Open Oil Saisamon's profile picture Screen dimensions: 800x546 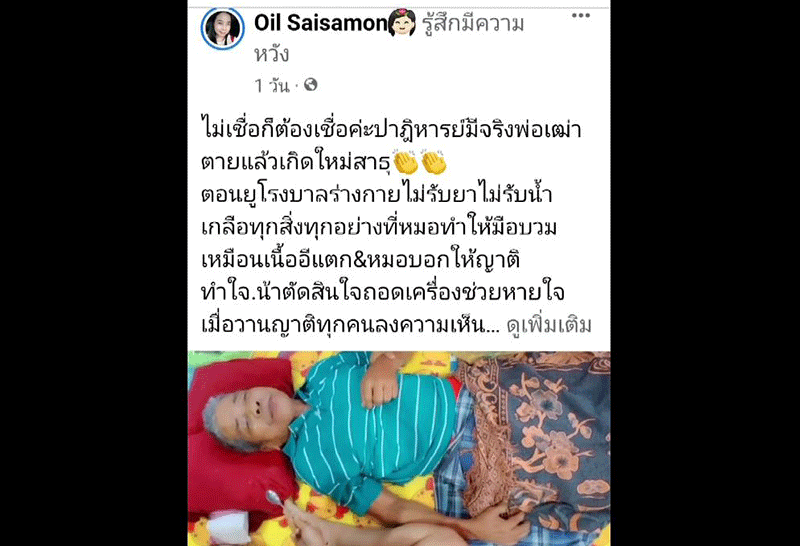pos(222,29)
